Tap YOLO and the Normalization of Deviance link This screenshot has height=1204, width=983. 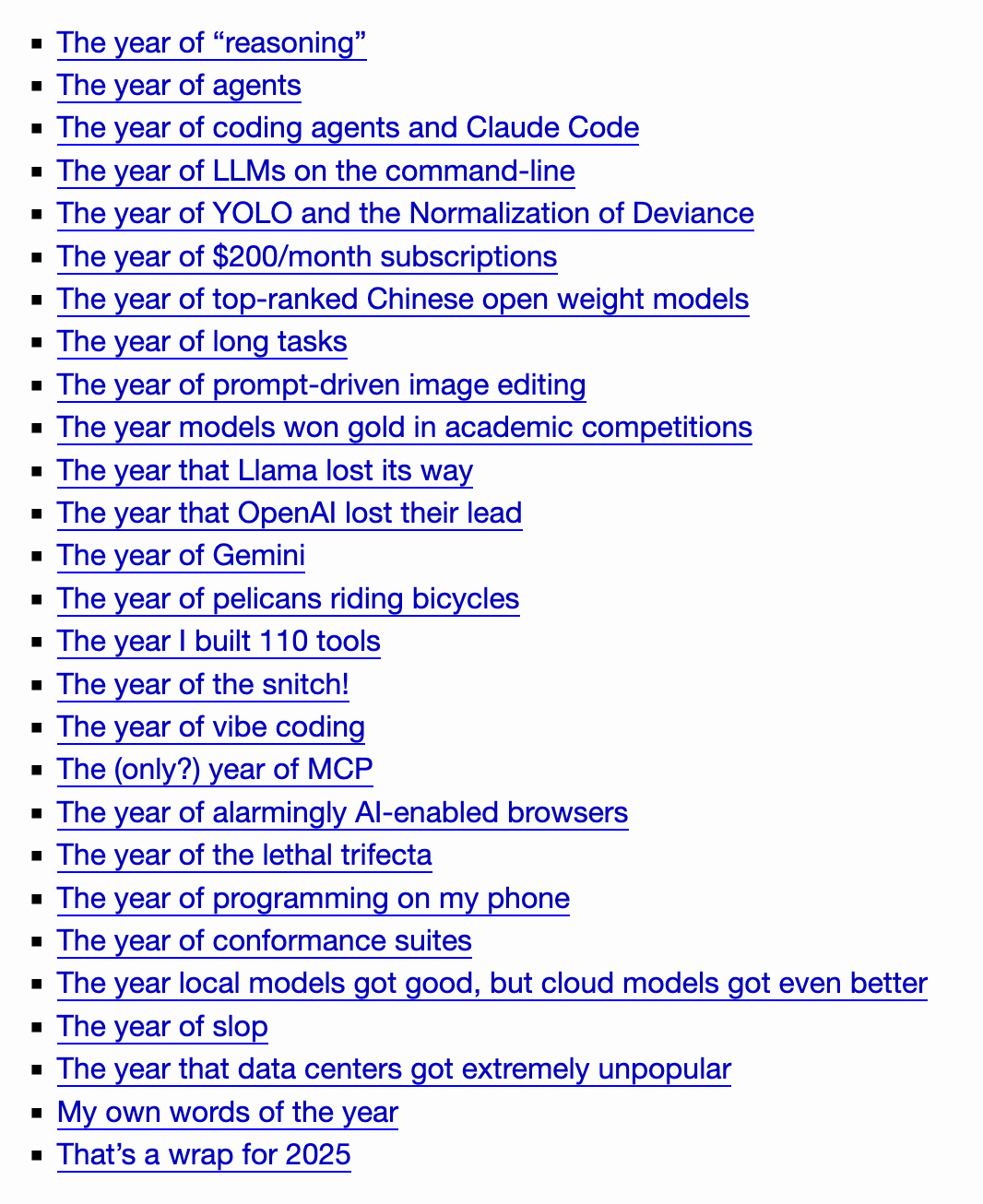(x=405, y=214)
